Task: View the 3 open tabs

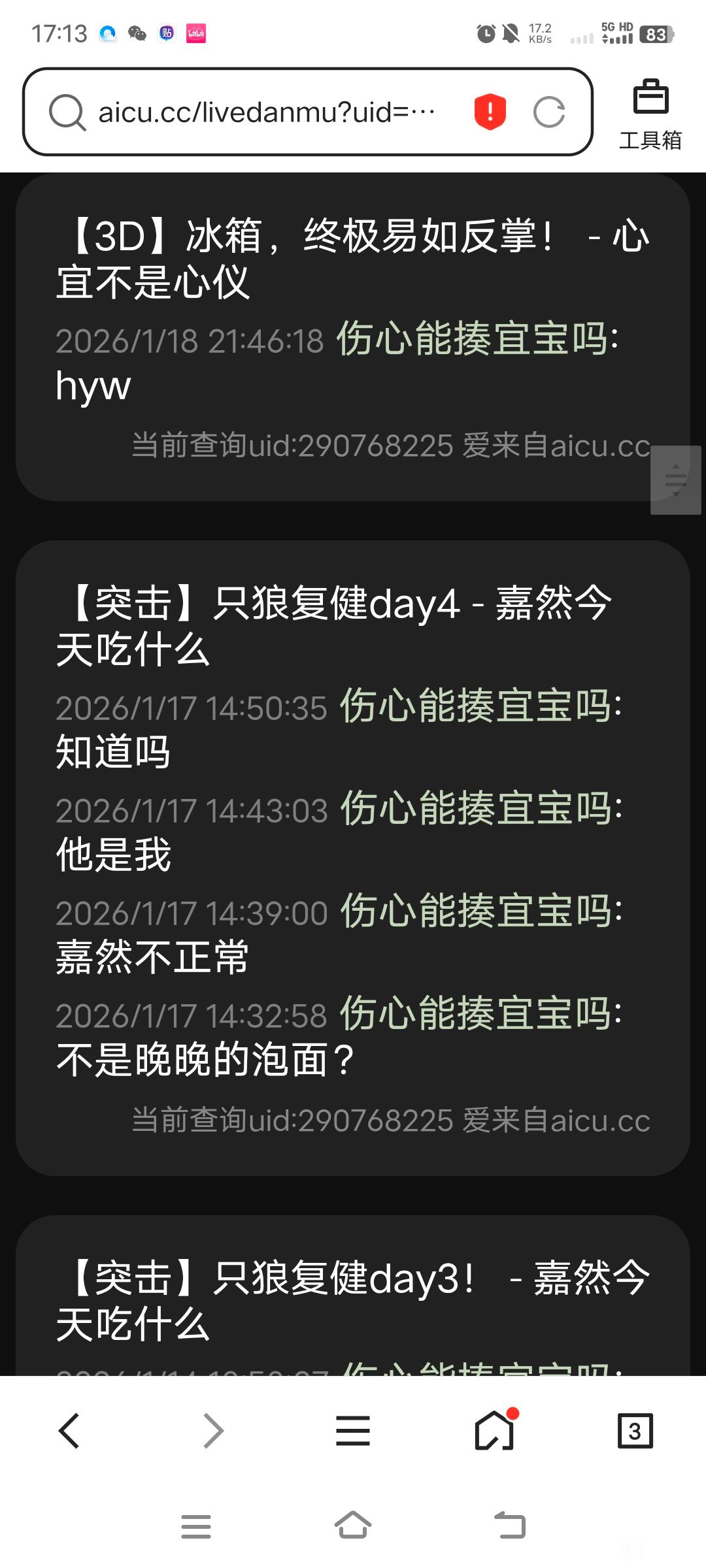Action: point(635,1431)
